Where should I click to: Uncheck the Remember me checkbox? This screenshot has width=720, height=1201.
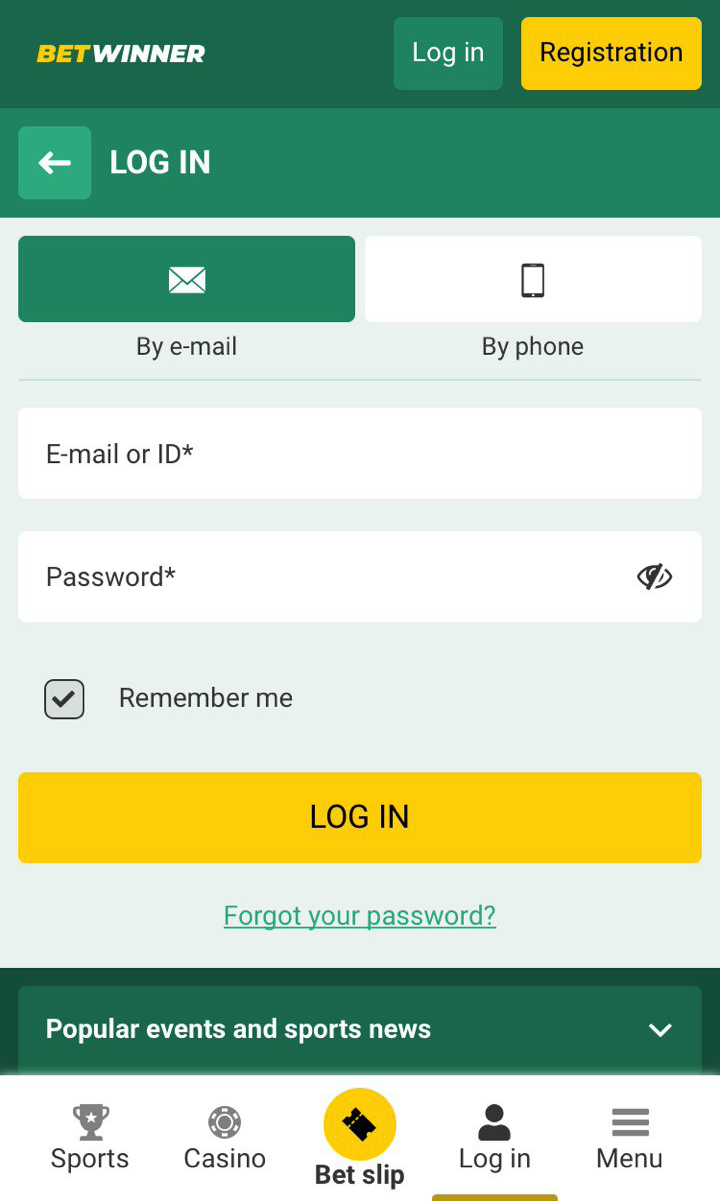coord(64,699)
